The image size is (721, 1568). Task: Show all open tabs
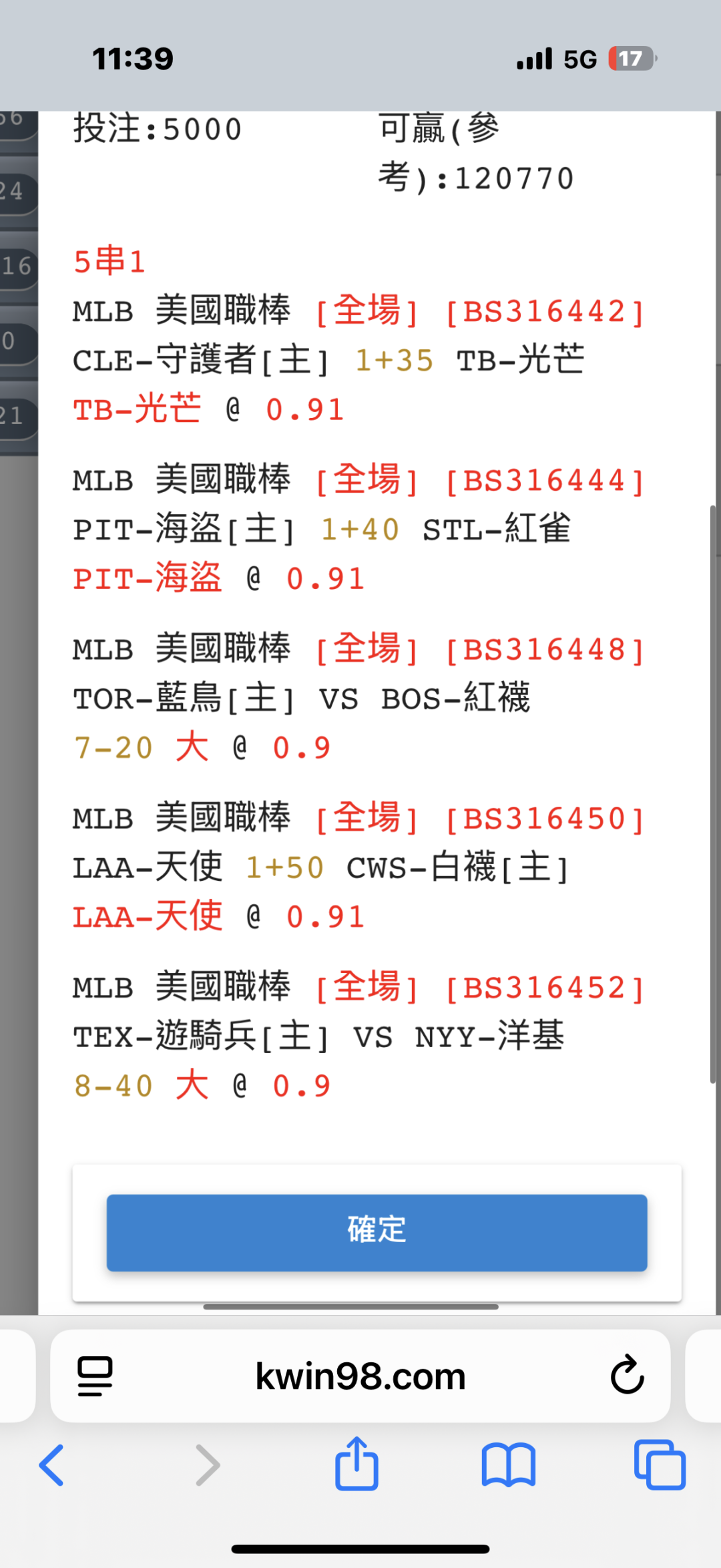point(660,1465)
